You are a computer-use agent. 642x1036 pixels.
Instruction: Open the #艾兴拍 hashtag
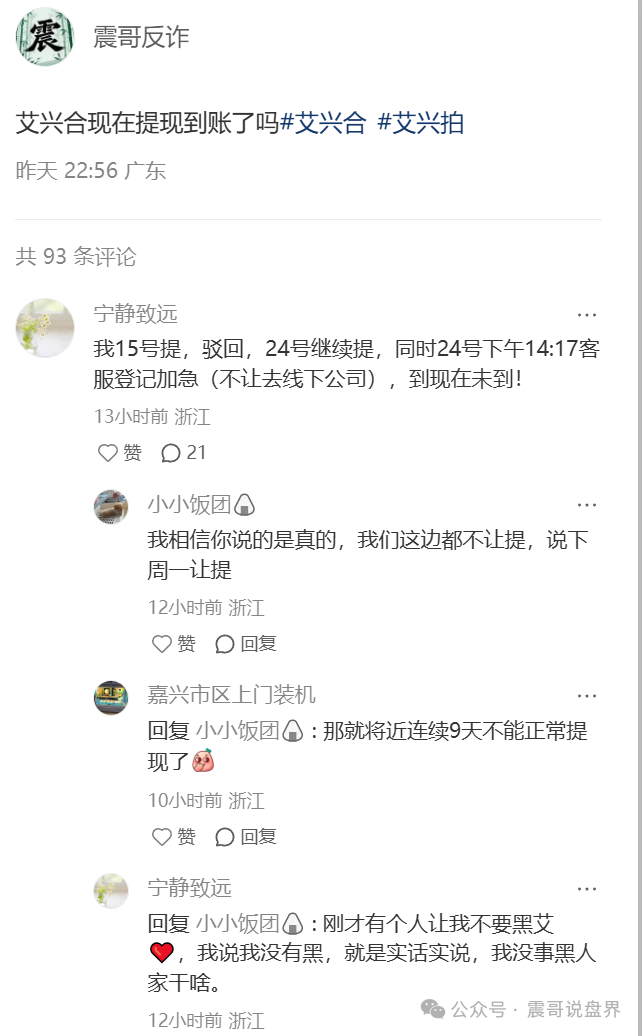click(x=421, y=123)
